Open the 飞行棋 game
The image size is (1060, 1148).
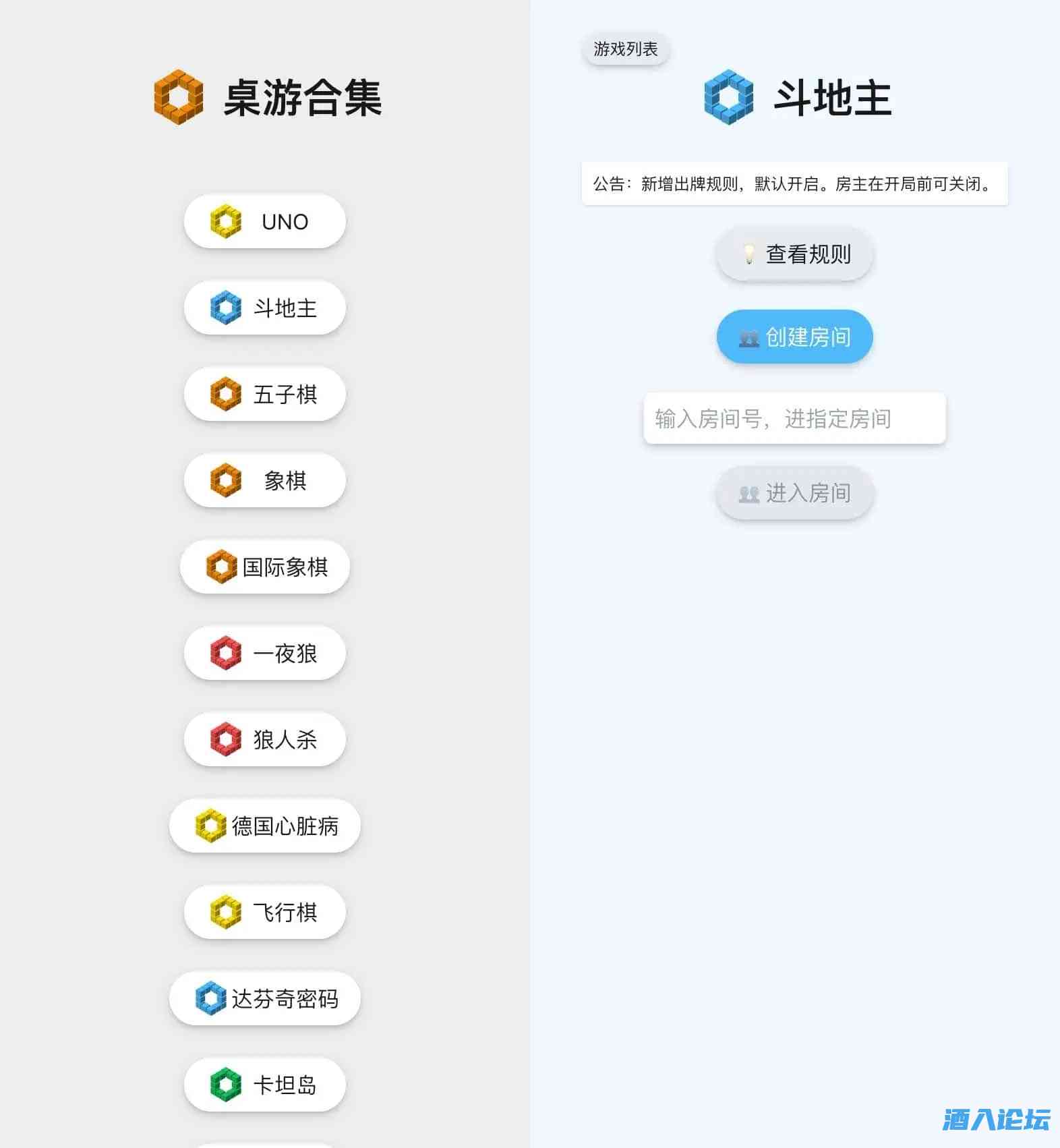(264, 913)
